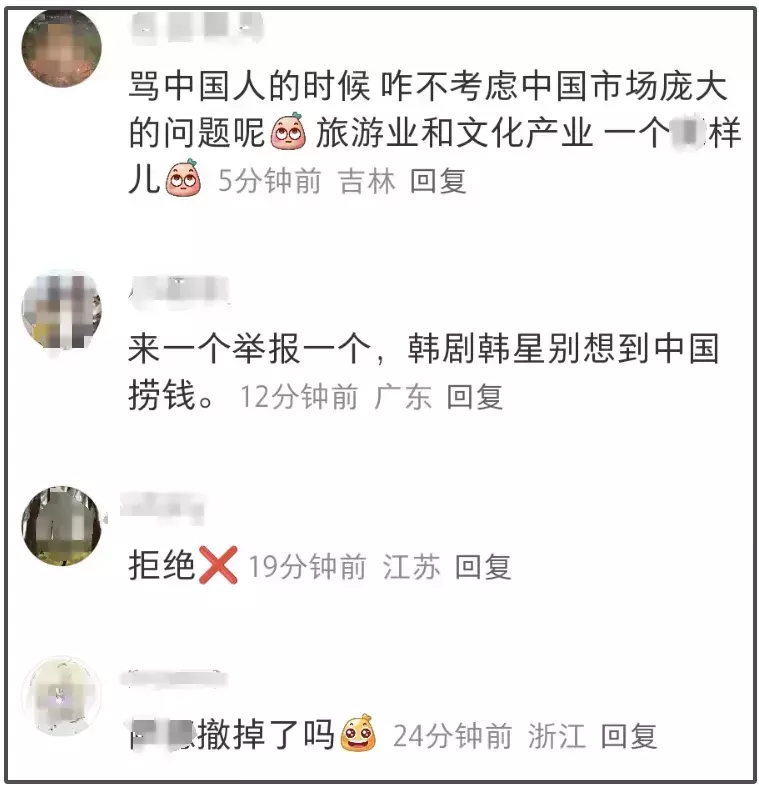This screenshot has height=785, width=759.
Task: Open avatar of the Guangdong commenter
Action: [x=62, y=309]
